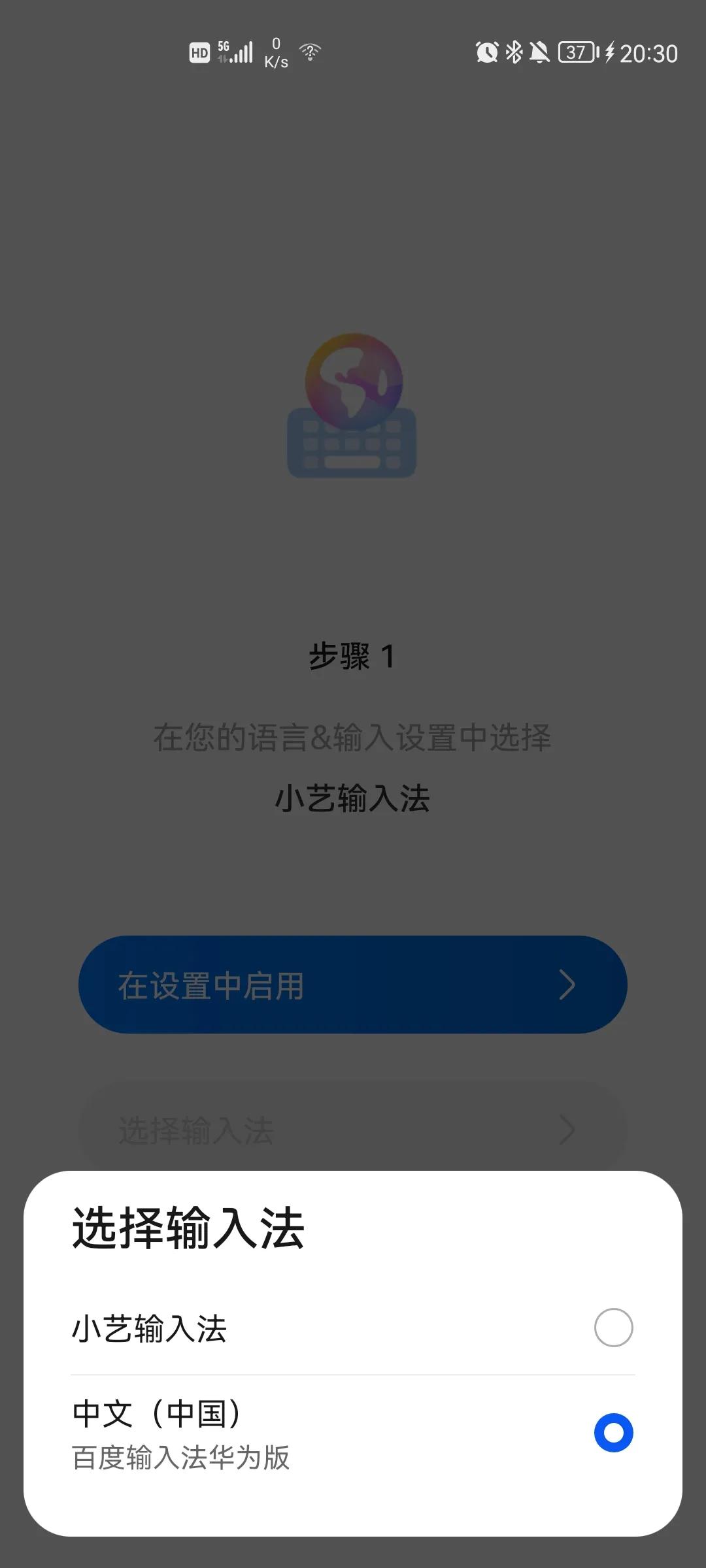Open the network speed indicator
706x1568 pixels.
point(275,51)
